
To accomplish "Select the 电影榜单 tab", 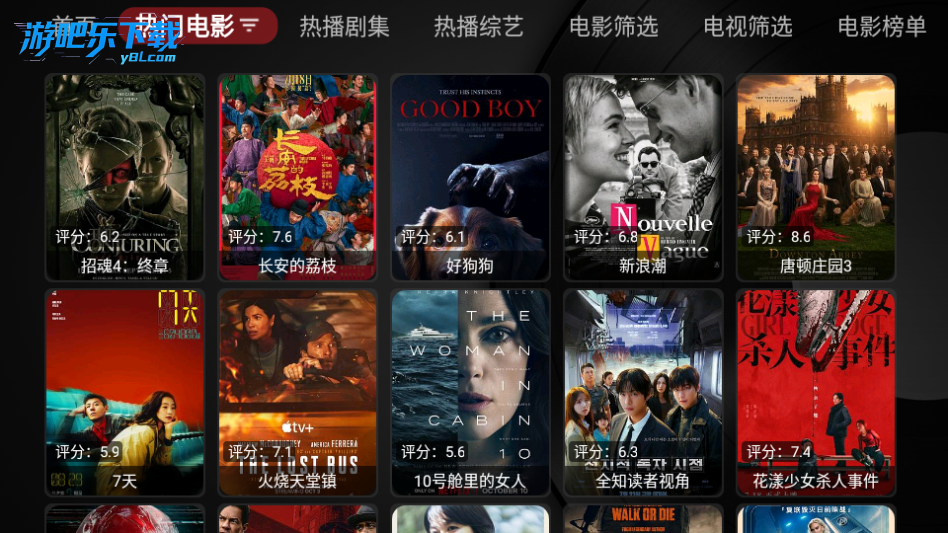I will 882,27.
